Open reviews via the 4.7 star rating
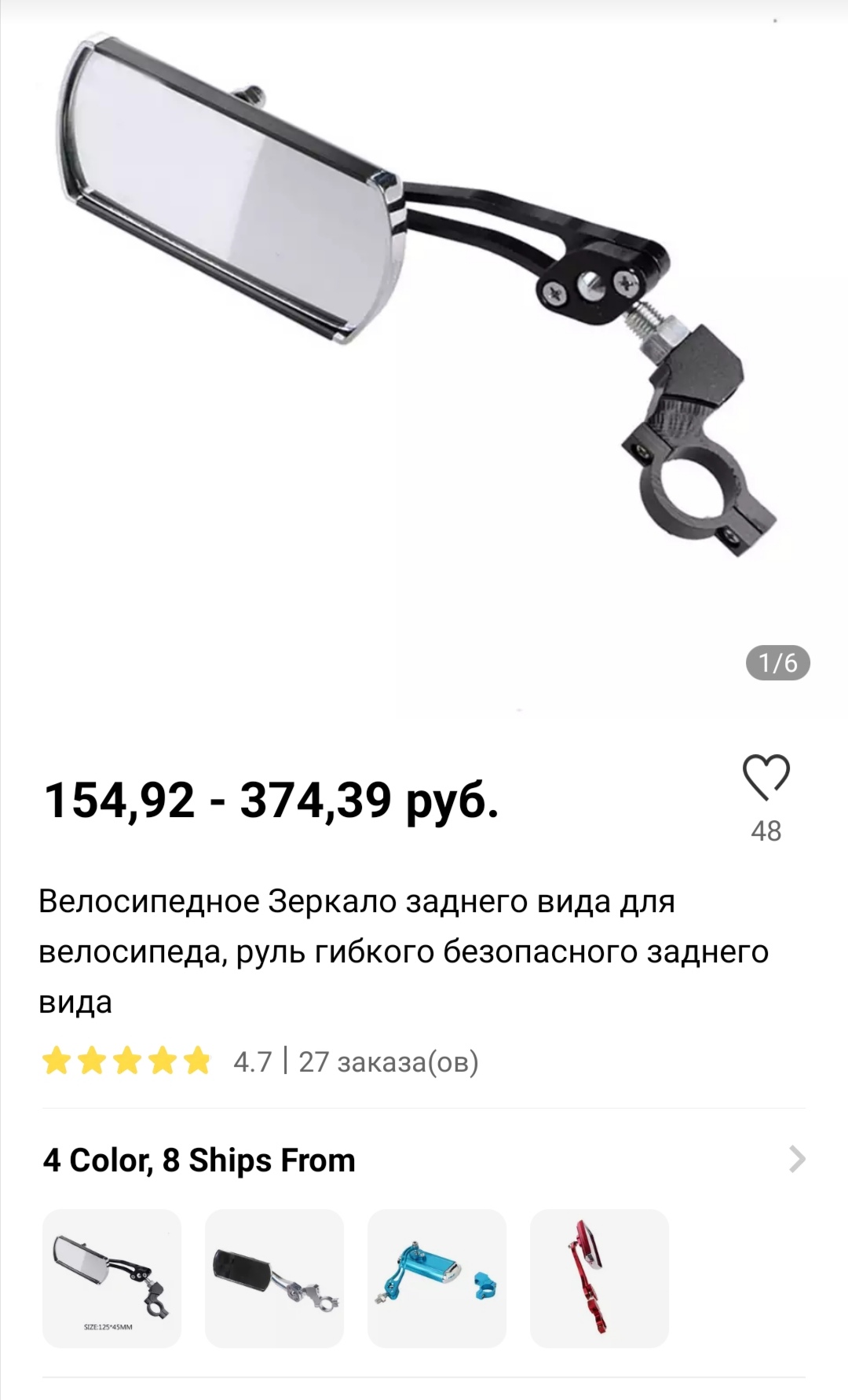 tap(157, 1061)
